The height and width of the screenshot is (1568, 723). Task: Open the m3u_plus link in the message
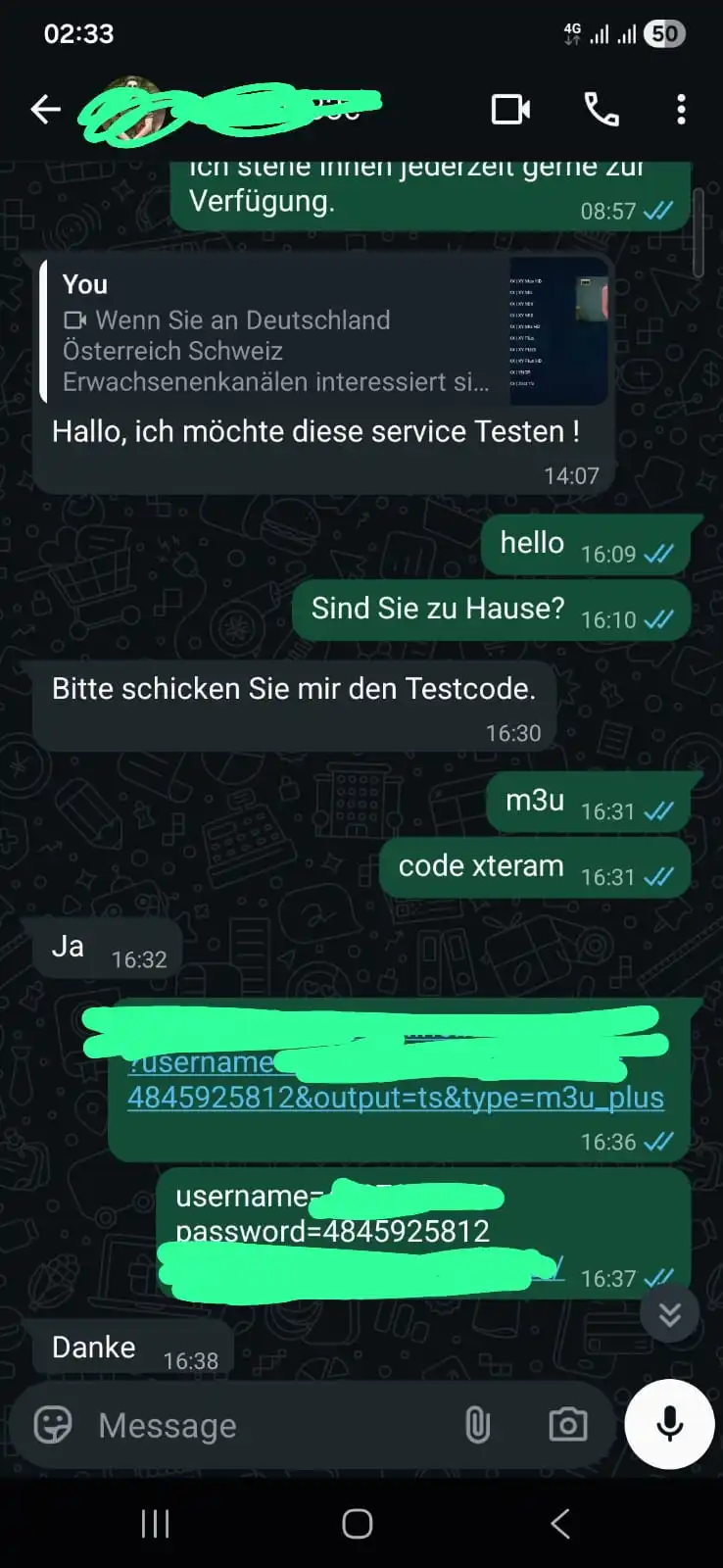(396, 1098)
